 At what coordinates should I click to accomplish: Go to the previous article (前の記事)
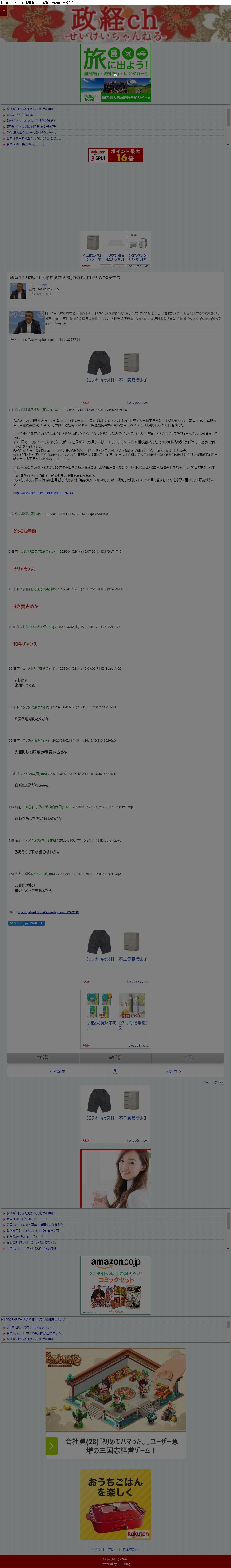coord(57,1071)
